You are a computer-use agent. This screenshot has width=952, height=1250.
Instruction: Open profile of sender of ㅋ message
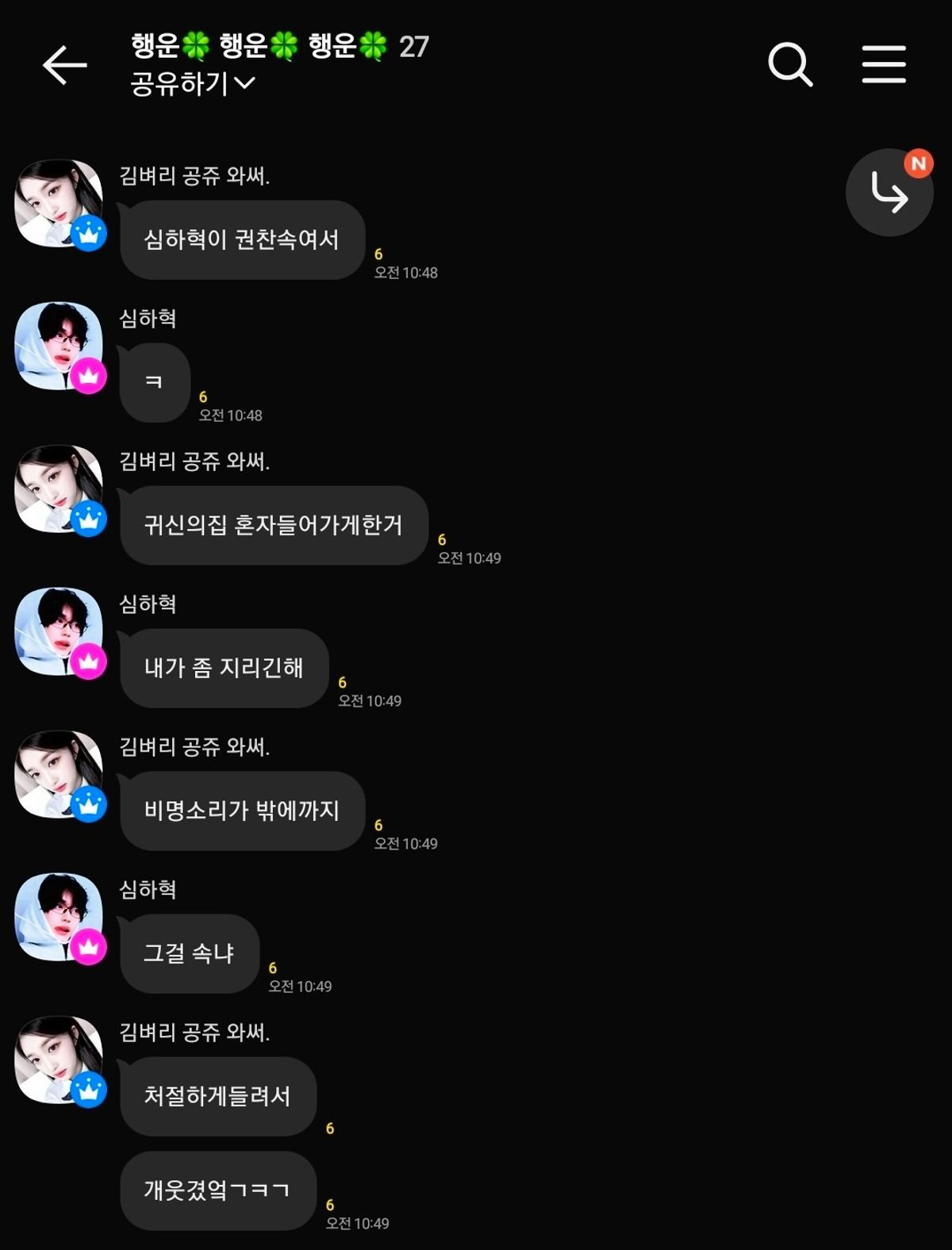tap(59, 346)
